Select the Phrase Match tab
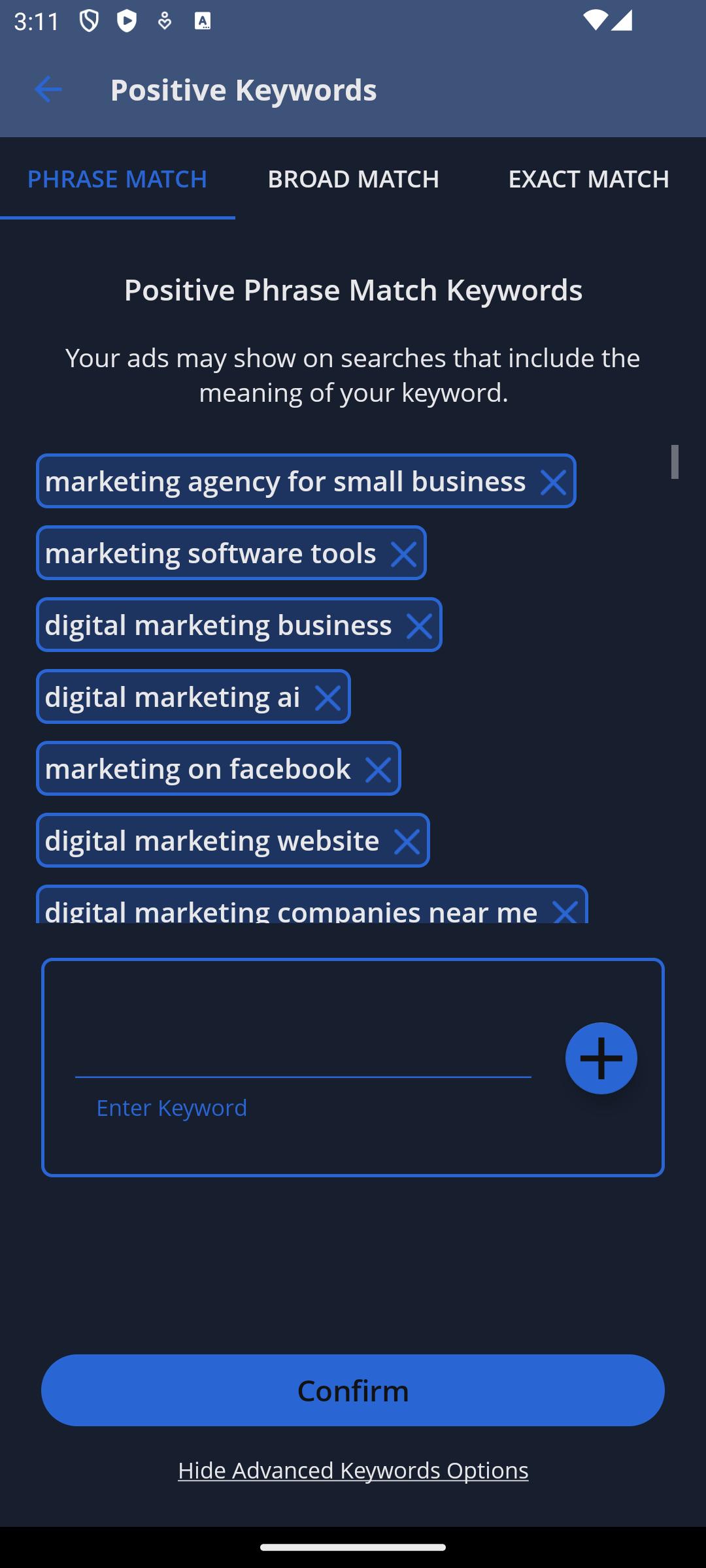Viewport: 706px width, 1568px height. pyautogui.click(x=118, y=179)
